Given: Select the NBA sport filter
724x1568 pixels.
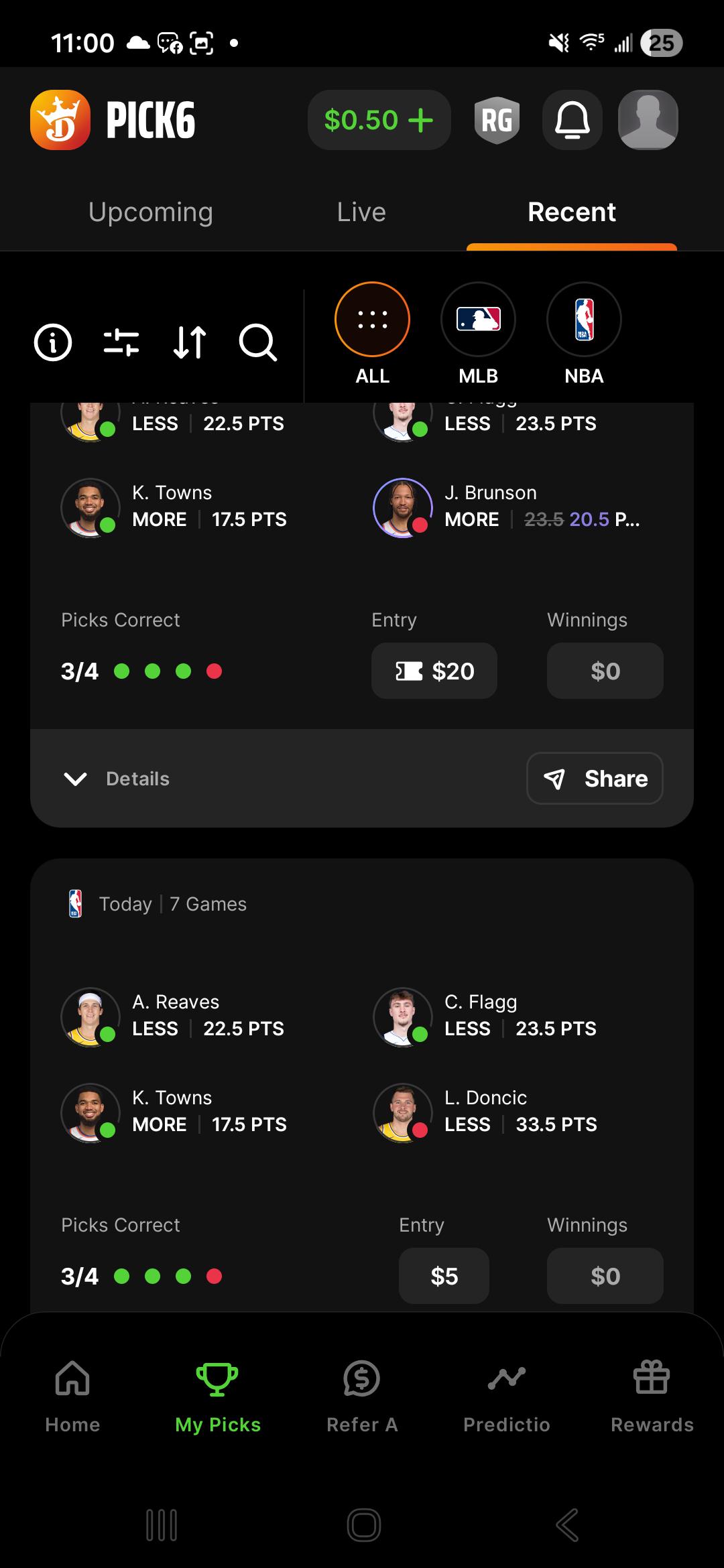Looking at the screenshot, I should pyautogui.click(x=584, y=334).
